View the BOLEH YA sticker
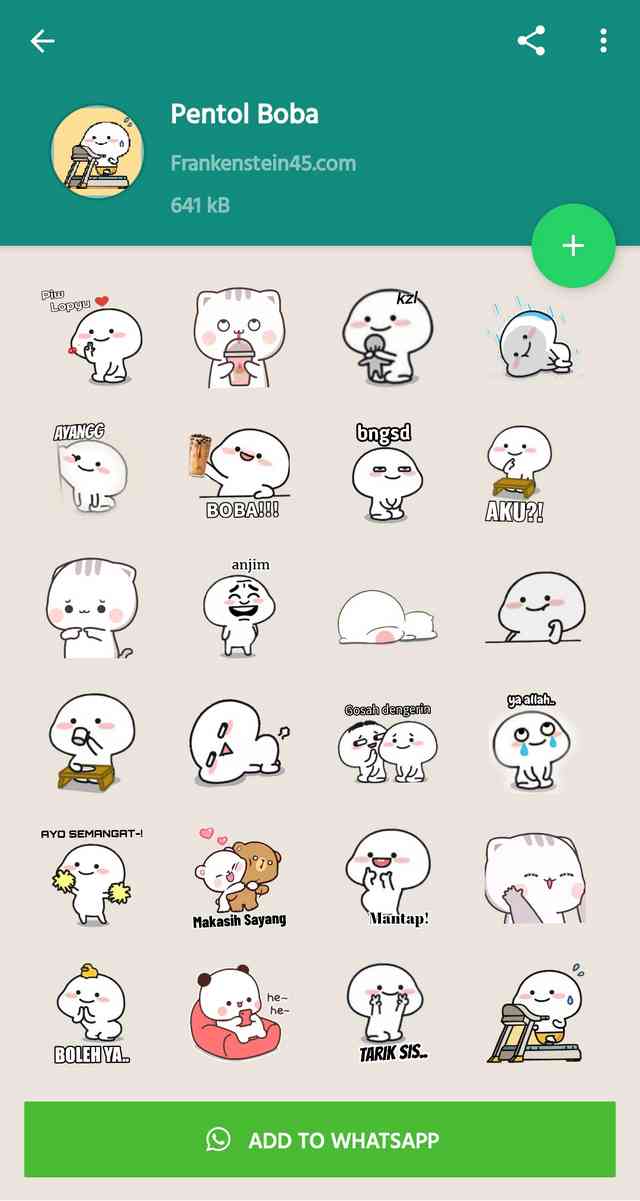 (93, 1012)
